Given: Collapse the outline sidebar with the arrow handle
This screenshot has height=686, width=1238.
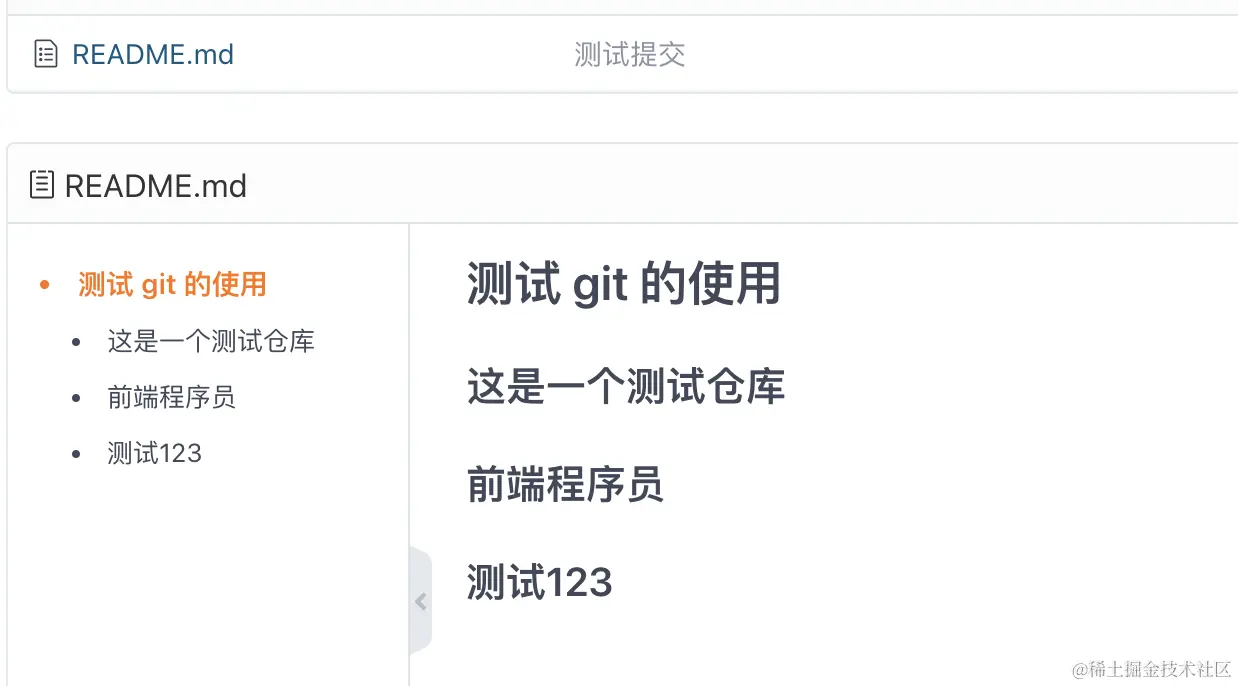Looking at the screenshot, I should pos(421,601).
